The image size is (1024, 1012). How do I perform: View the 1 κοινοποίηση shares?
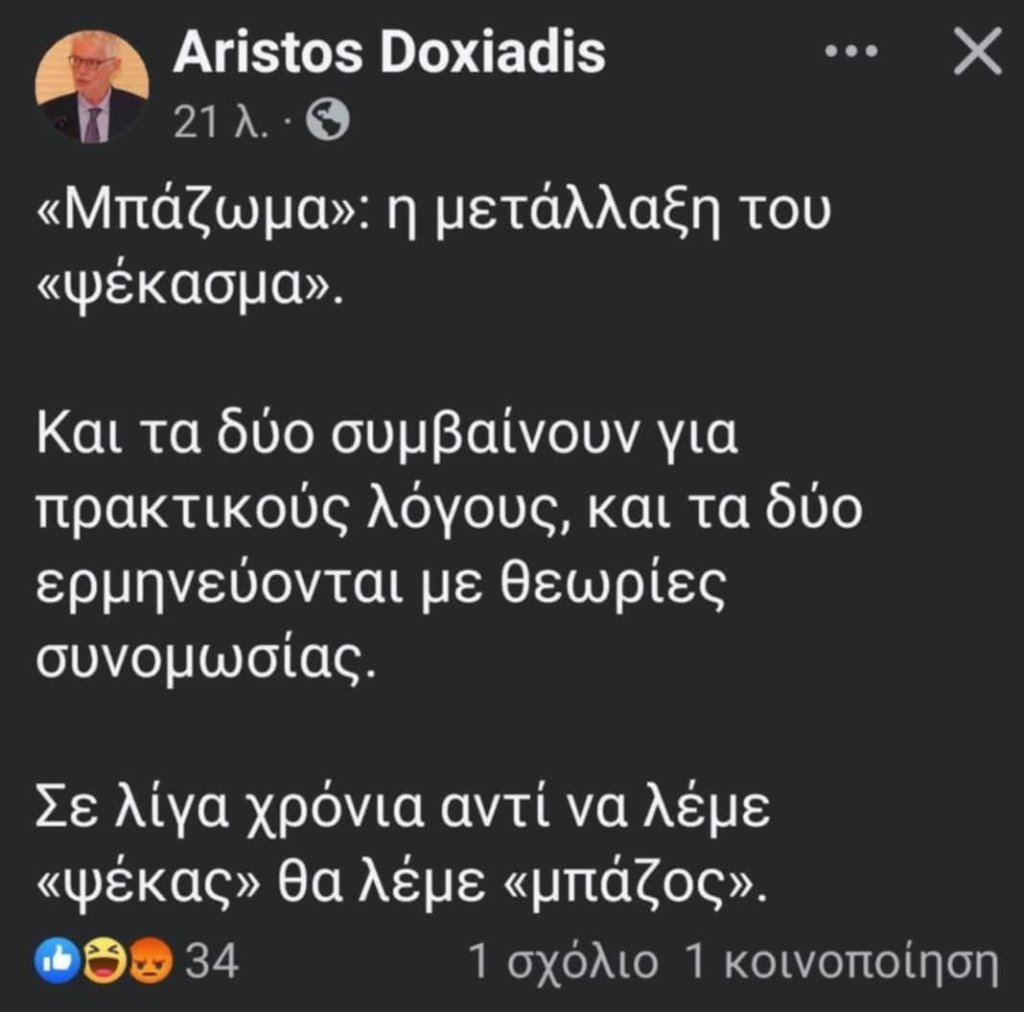pyautogui.click(x=841, y=963)
